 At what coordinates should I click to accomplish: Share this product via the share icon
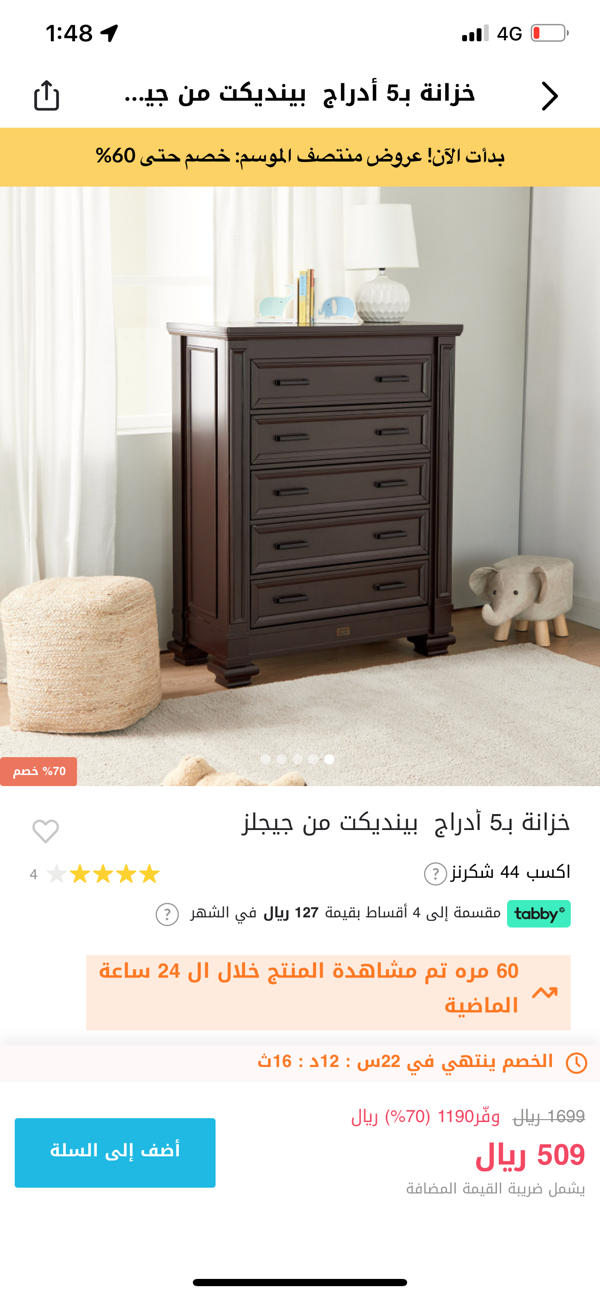pos(47,95)
